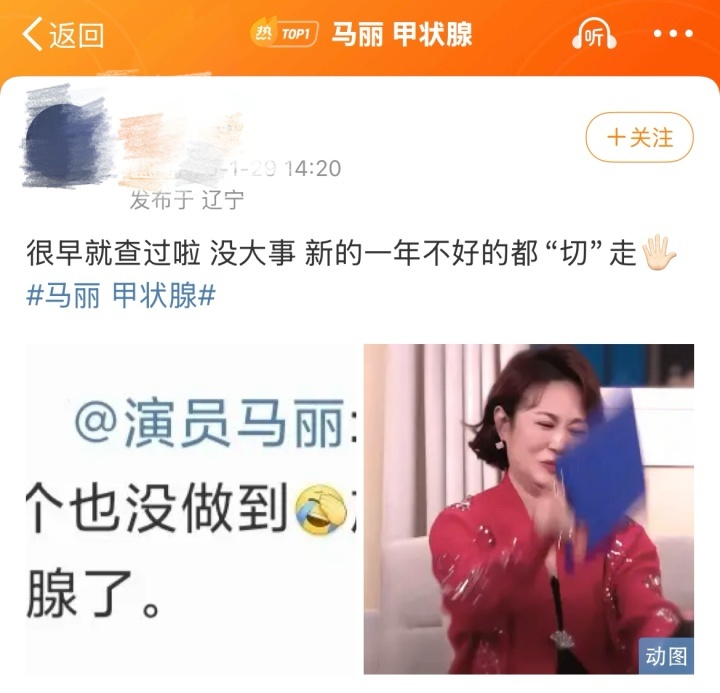Follow the poster with +关注
The image size is (720, 693).
640,137
